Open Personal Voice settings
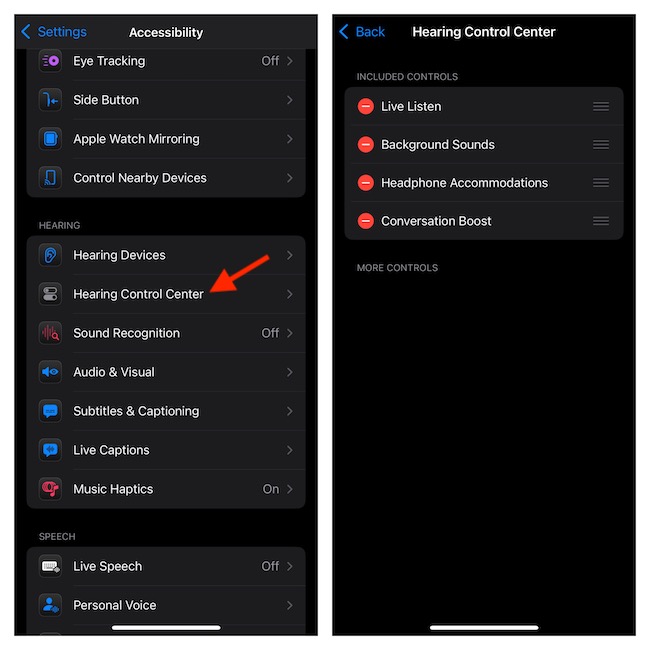650x650 pixels. coord(166,605)
